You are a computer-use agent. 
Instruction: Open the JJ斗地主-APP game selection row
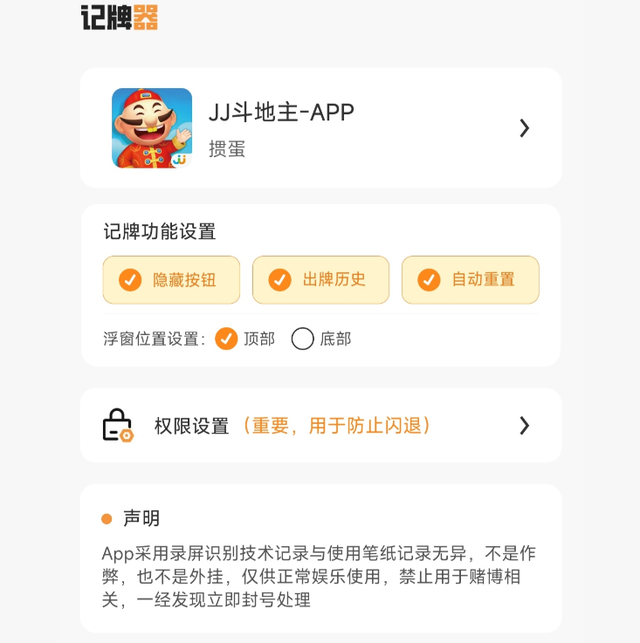tap(320, 128)
